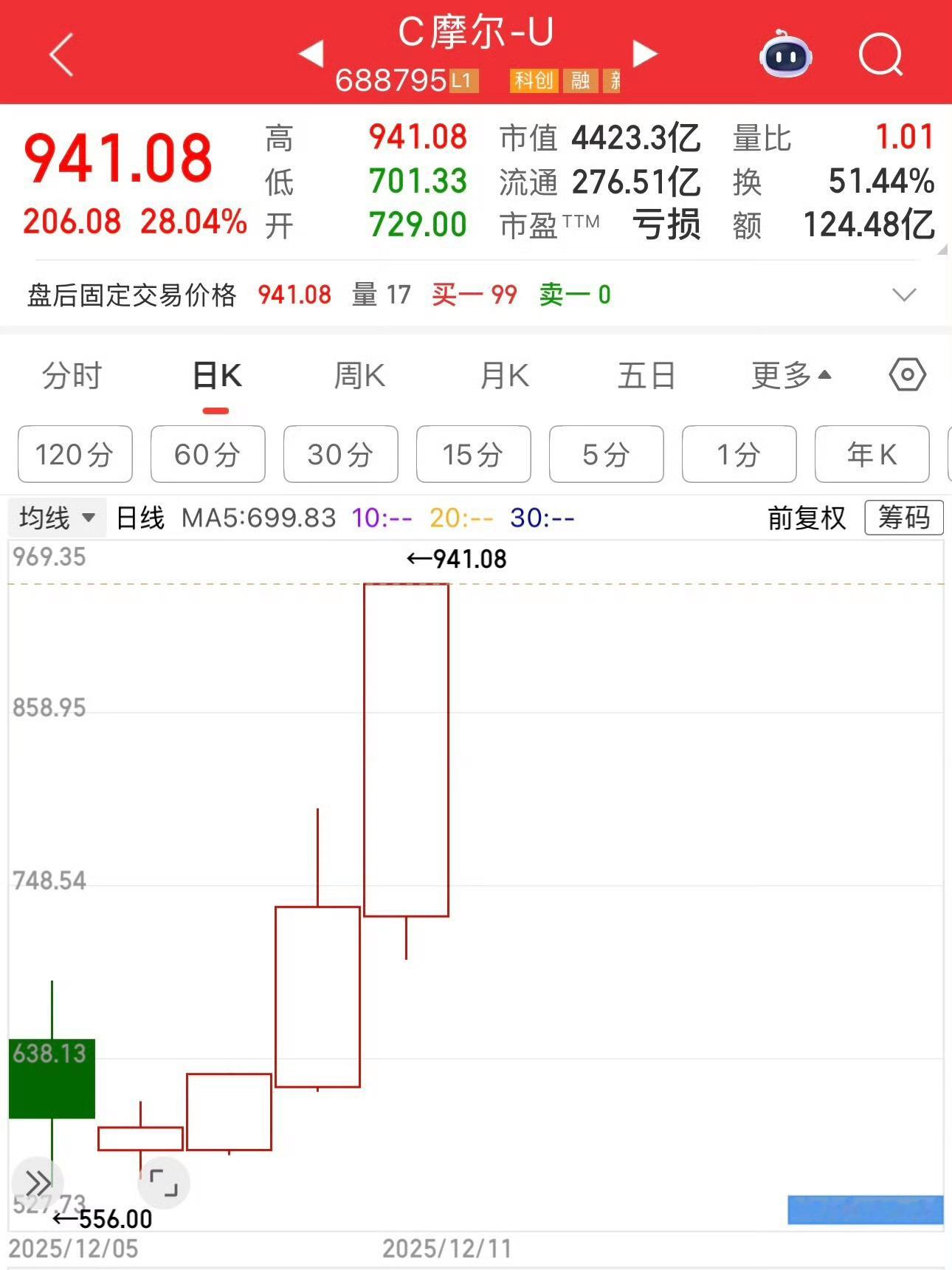
Task: Collapse the 盘后固定交易价格 panel chevron
Action: 903,294
